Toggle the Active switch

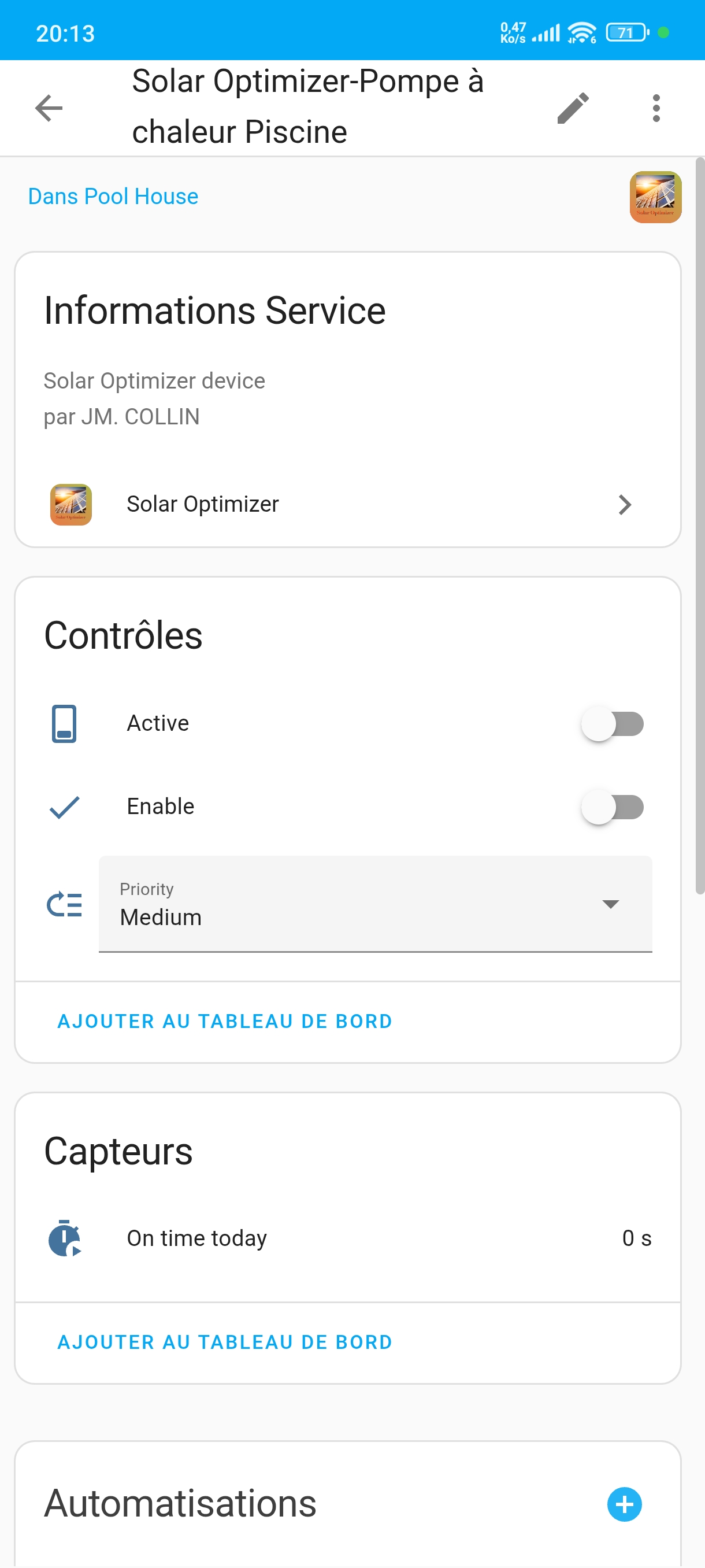613,724
